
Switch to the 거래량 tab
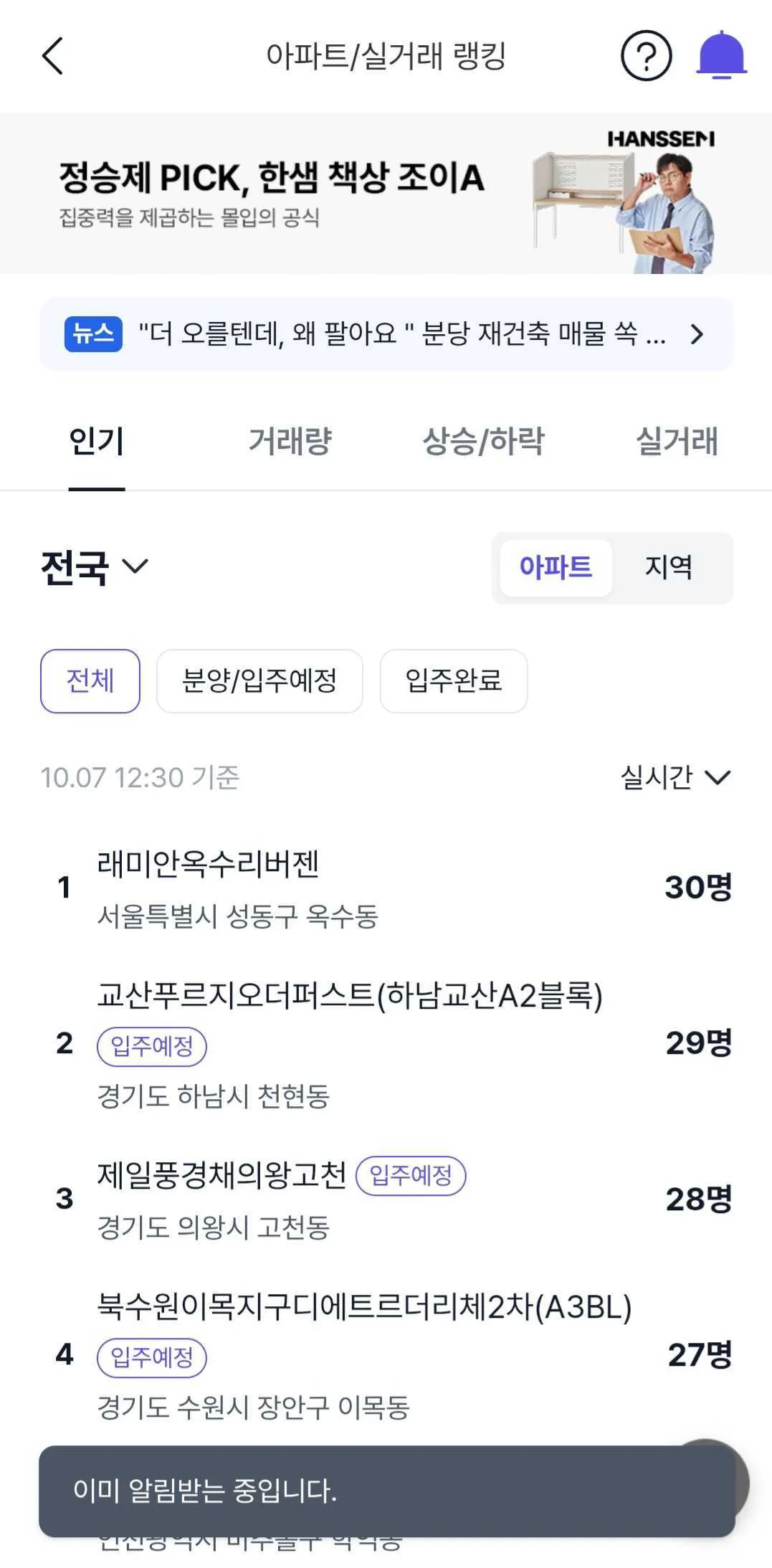pos(290,441)
